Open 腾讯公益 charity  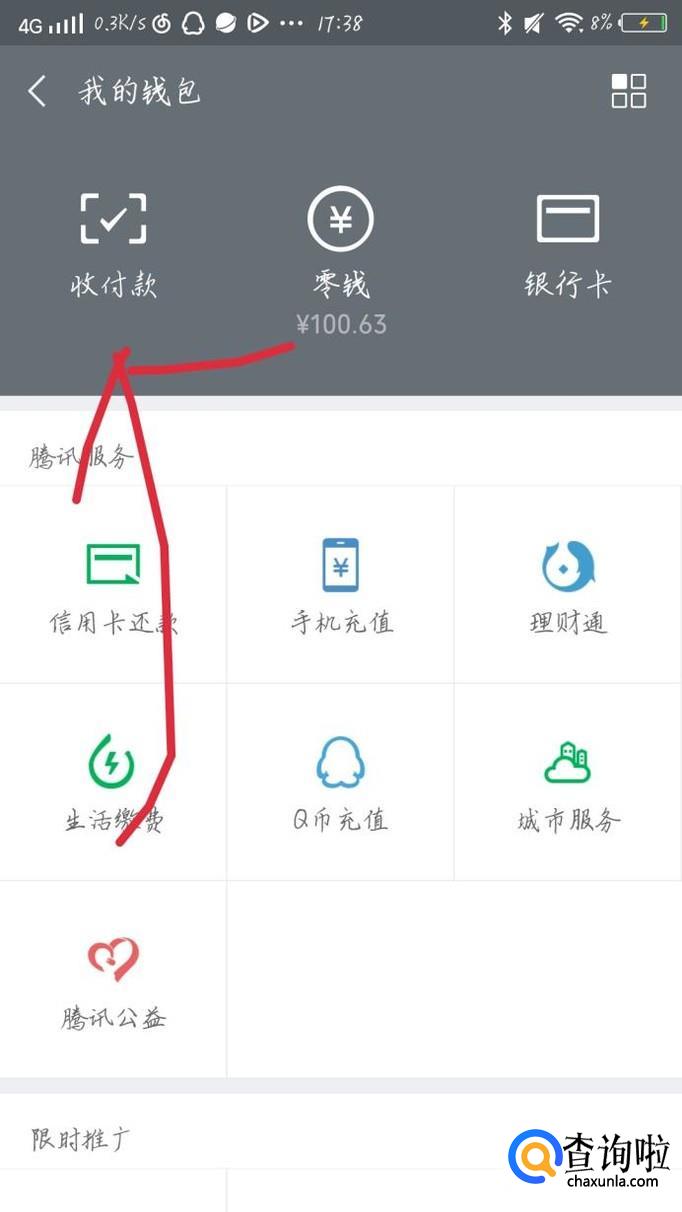(x=113, y=979)
